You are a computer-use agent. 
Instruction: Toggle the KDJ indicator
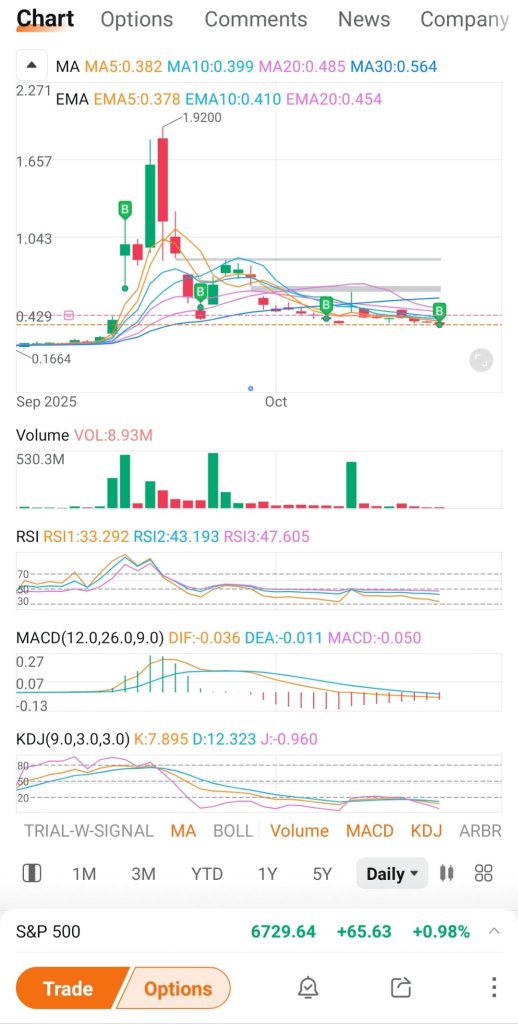click(427, 831)
